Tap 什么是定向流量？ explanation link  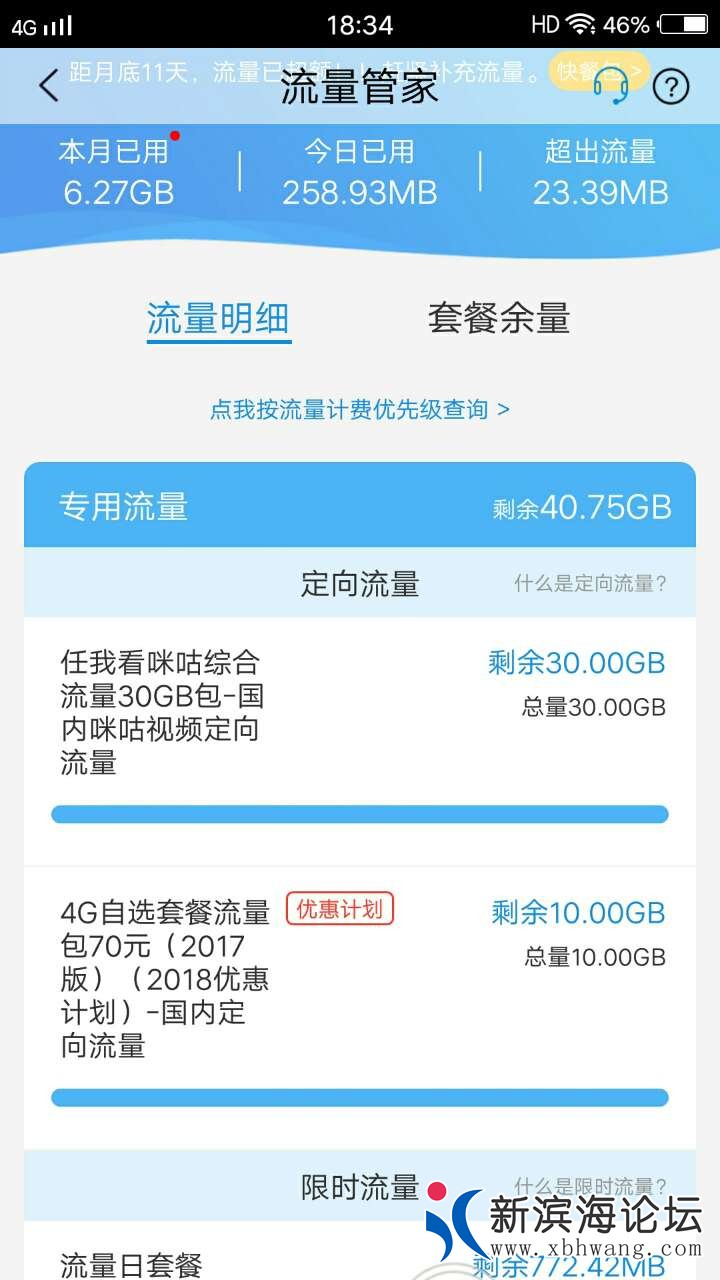click(590, 584)
